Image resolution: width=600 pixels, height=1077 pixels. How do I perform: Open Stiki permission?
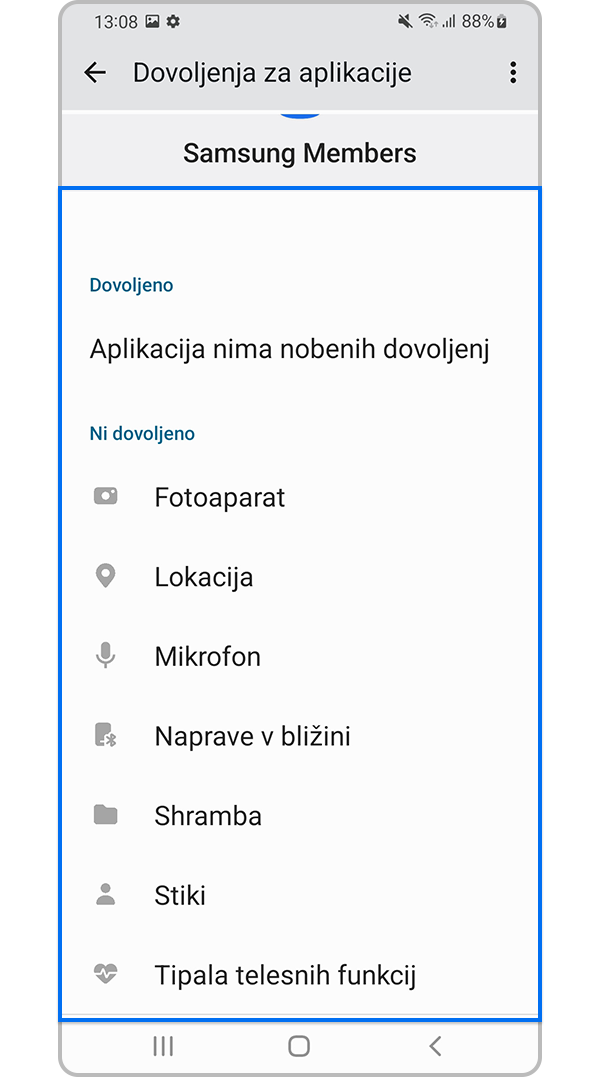click(180, 895)
